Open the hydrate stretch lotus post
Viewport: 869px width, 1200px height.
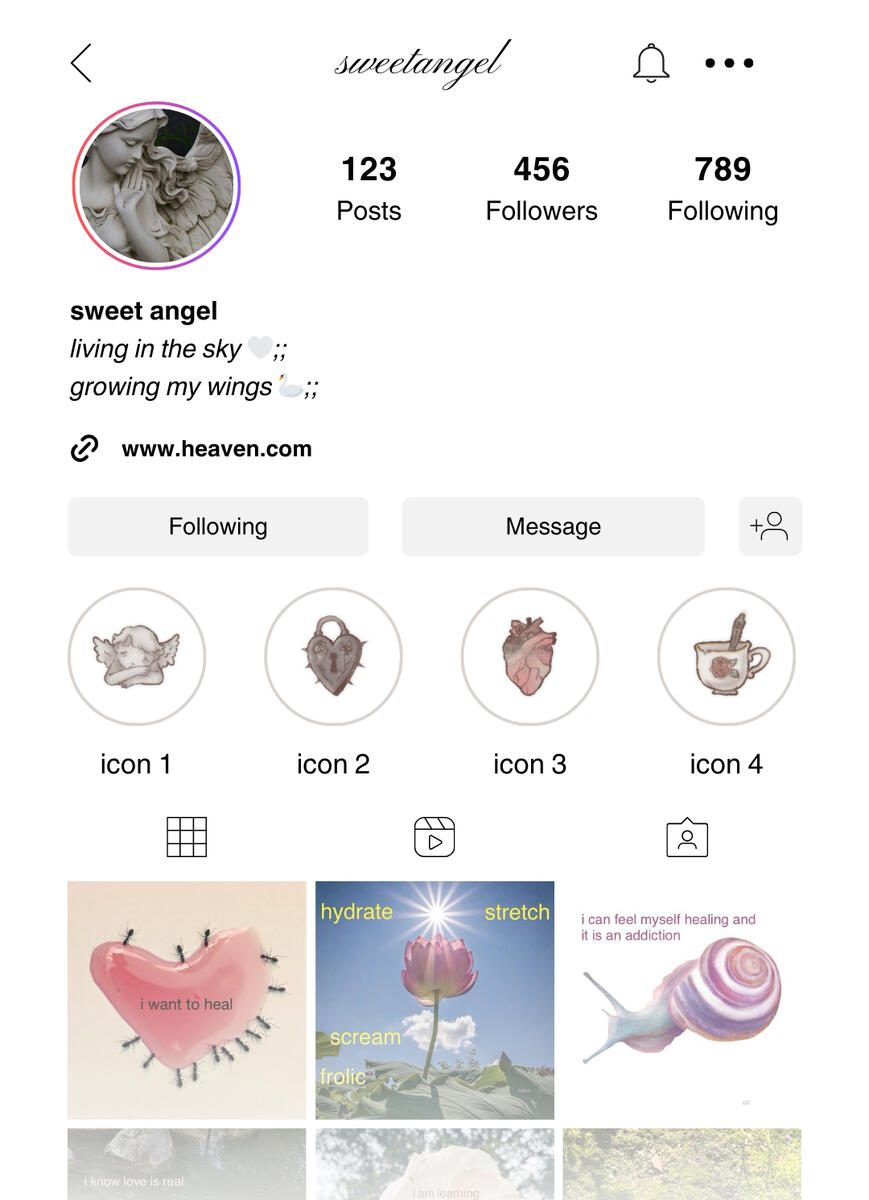click(x=434, y=1000)
